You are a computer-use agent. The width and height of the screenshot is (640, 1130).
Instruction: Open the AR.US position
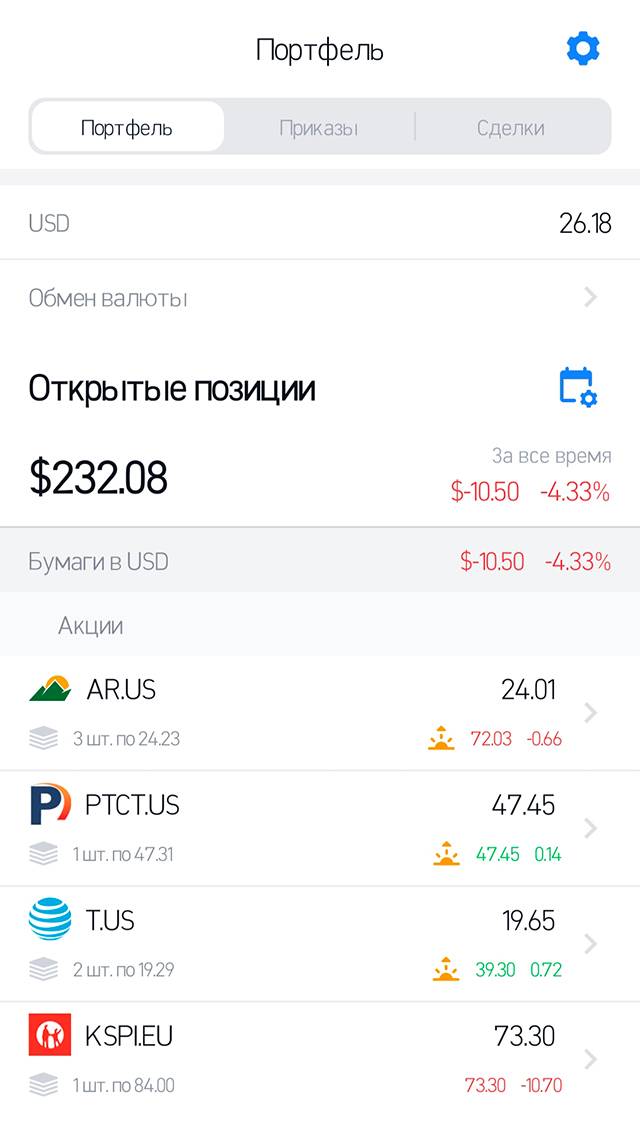click(320, 713)
